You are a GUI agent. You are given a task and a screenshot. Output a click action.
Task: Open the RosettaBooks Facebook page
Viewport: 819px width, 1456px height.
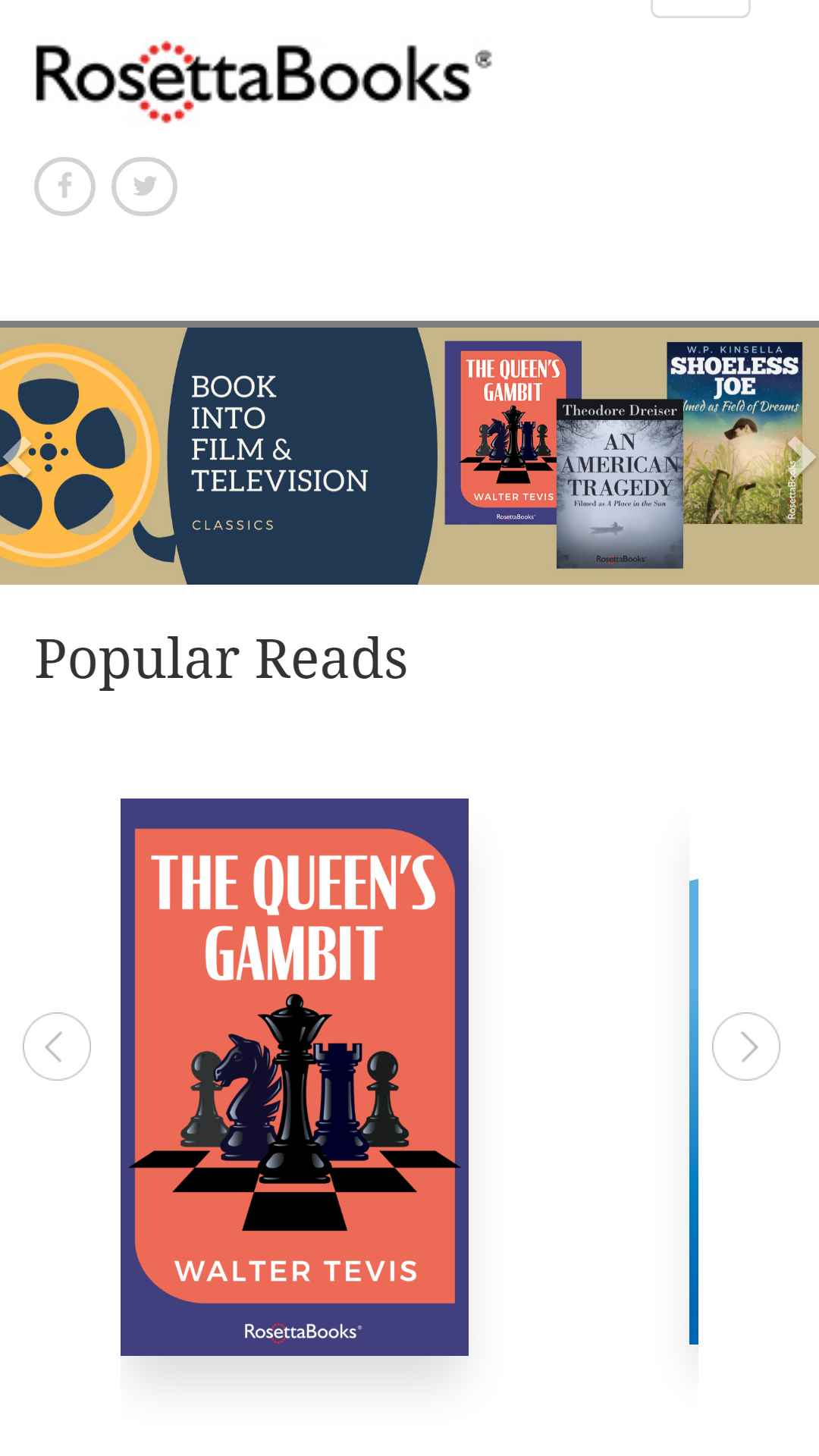pos(64,187)
